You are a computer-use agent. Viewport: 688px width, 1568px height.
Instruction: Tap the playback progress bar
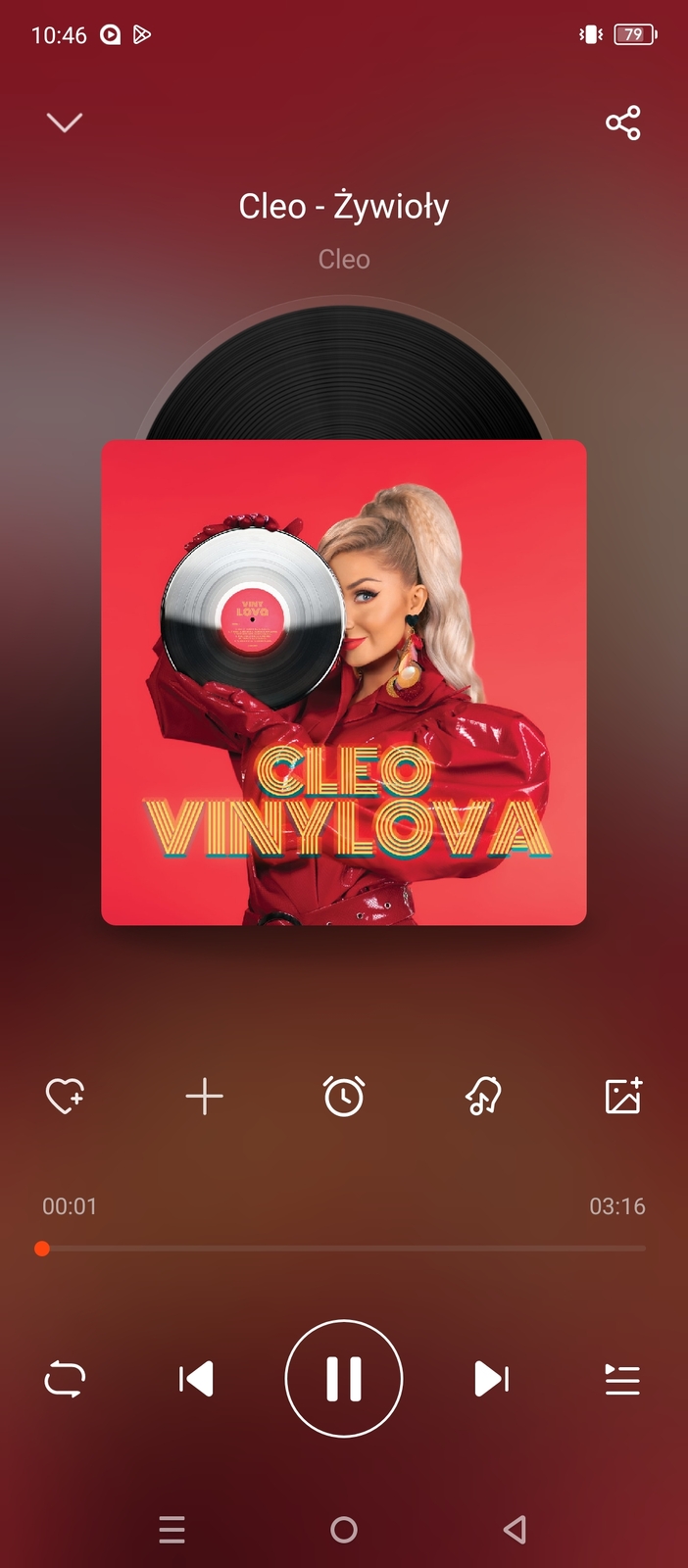(343, 1249)
